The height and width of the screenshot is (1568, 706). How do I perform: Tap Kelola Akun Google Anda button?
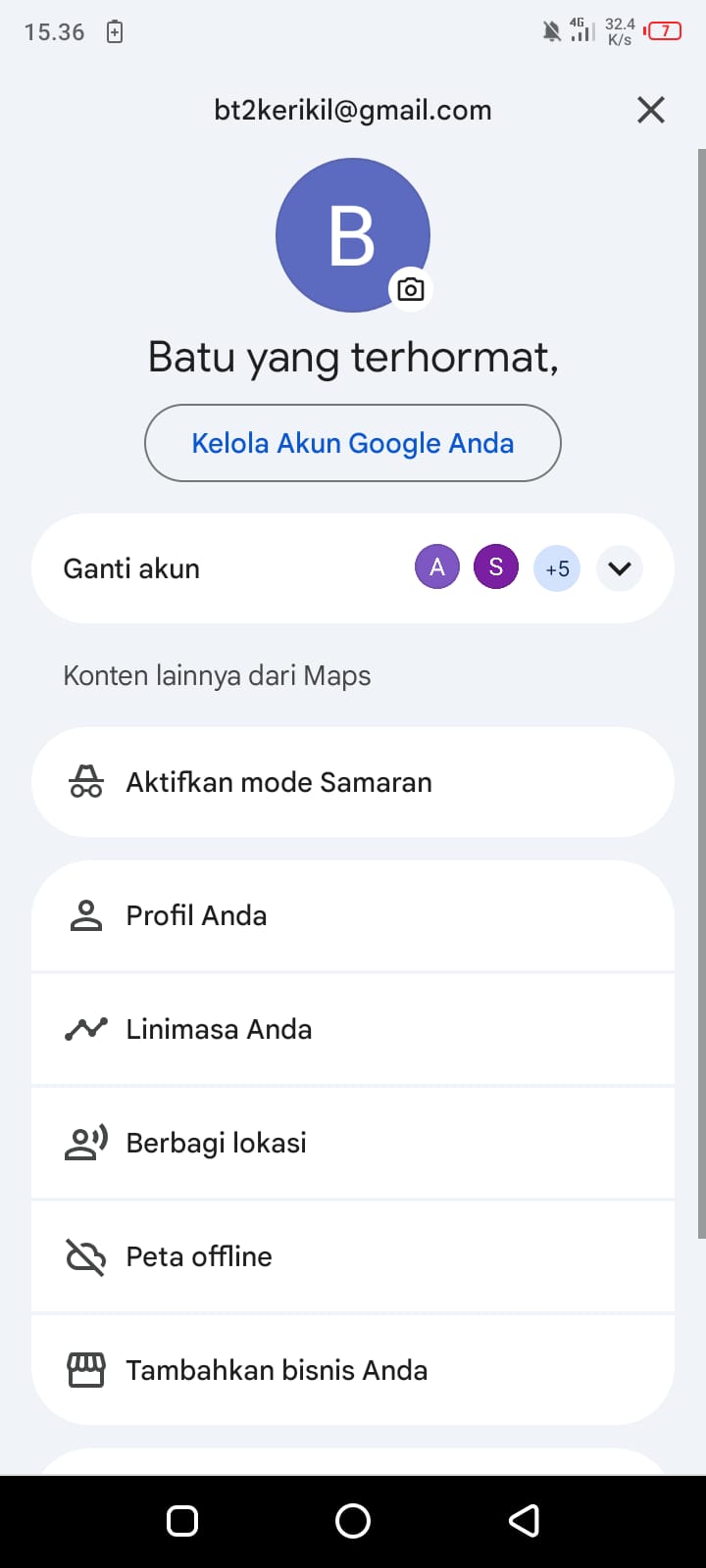353,443
